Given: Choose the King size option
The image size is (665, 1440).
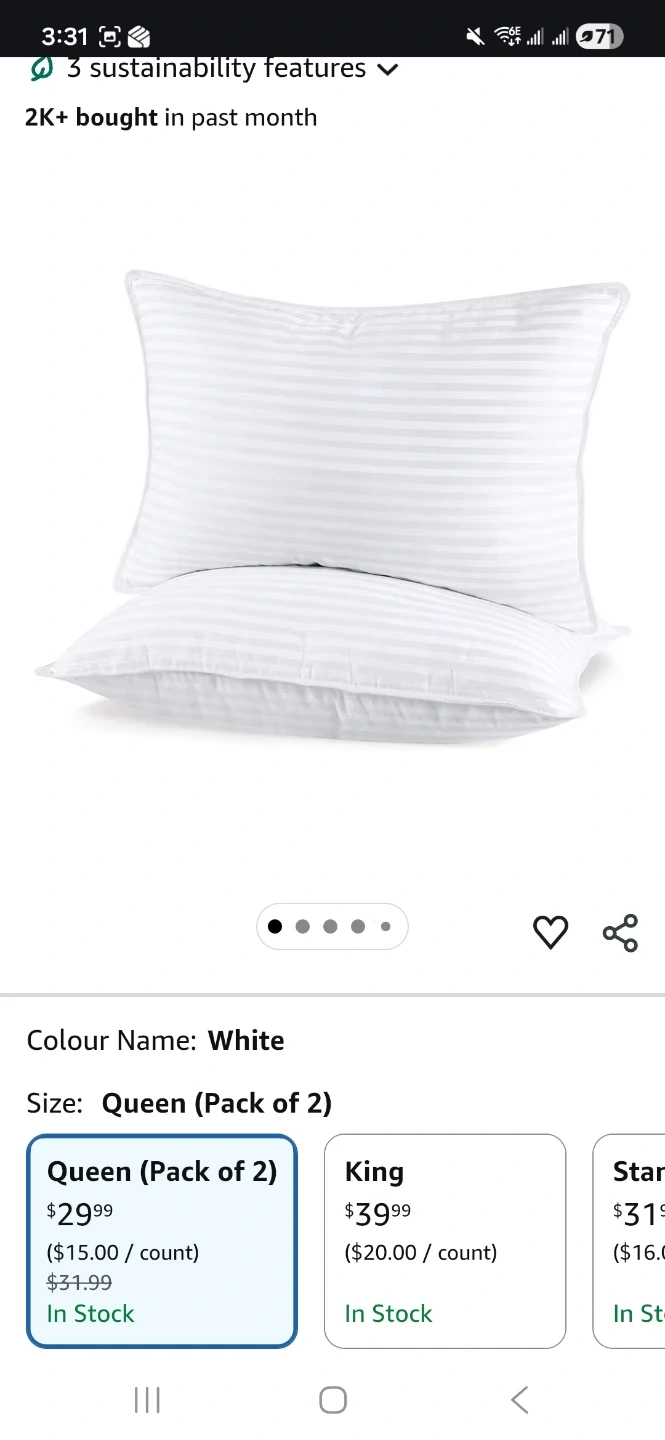Looking at the screenshot, I should point(444,1240).
